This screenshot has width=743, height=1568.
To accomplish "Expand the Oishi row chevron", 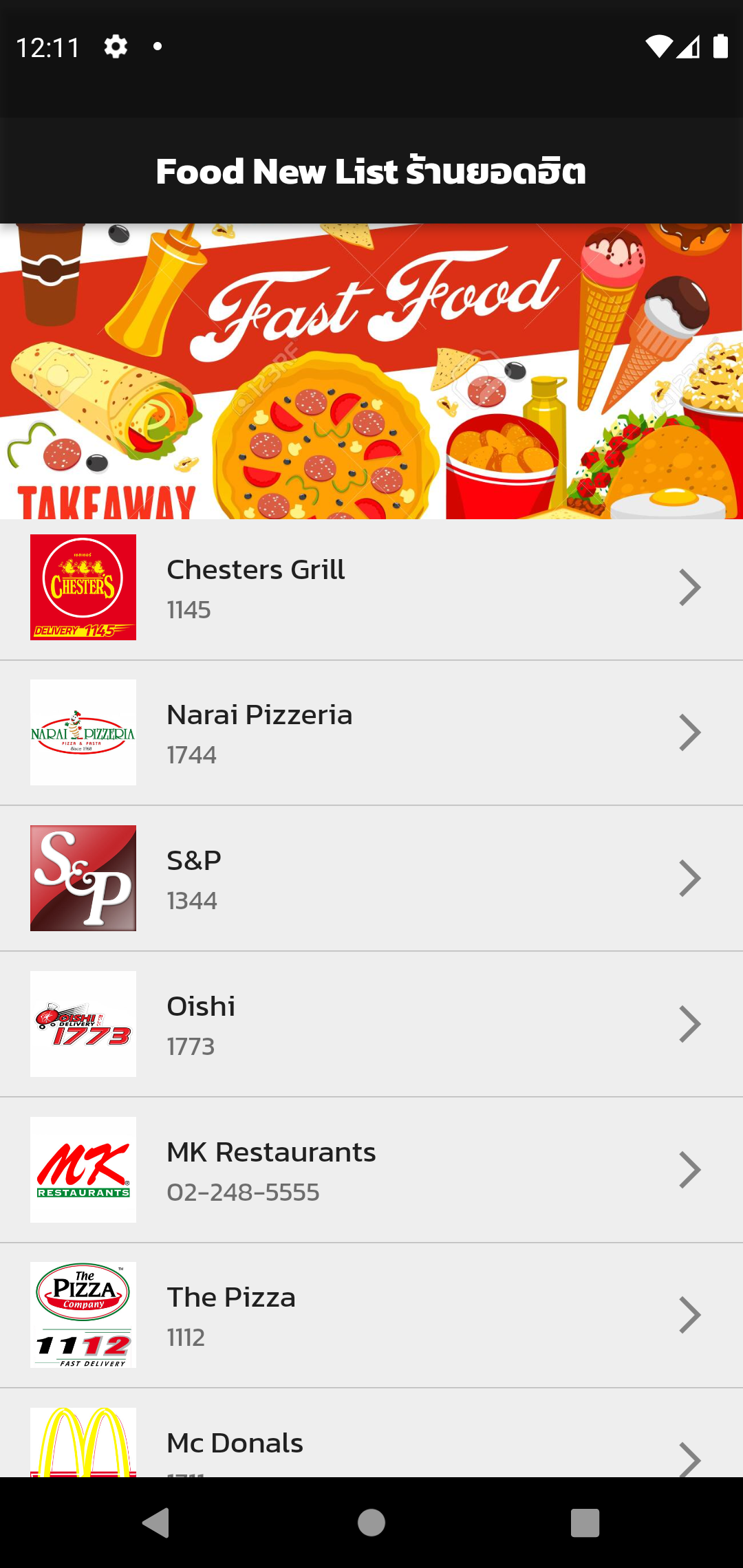I will [690, 1023].
